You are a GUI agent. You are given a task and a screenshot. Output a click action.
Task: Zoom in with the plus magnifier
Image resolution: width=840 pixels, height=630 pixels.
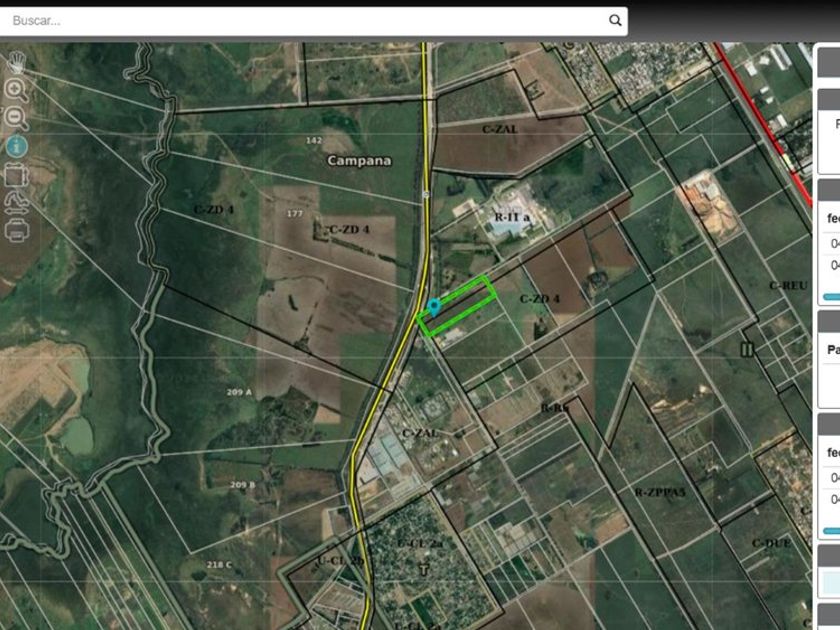16,91
